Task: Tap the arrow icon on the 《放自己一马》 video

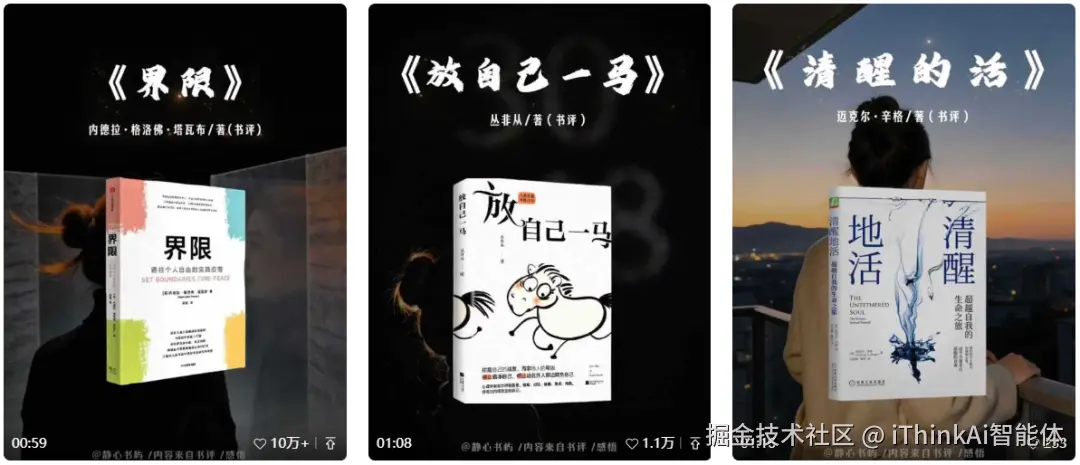Action: coord(694,443)
